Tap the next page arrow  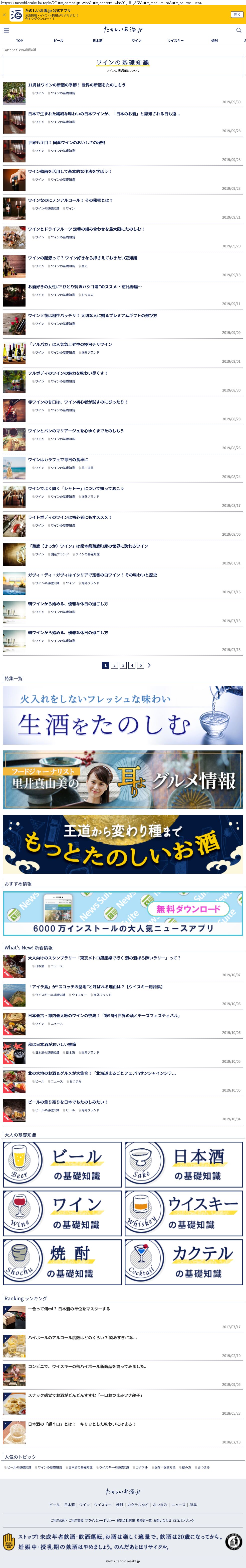pyautogui.click(x=149, y=665)
